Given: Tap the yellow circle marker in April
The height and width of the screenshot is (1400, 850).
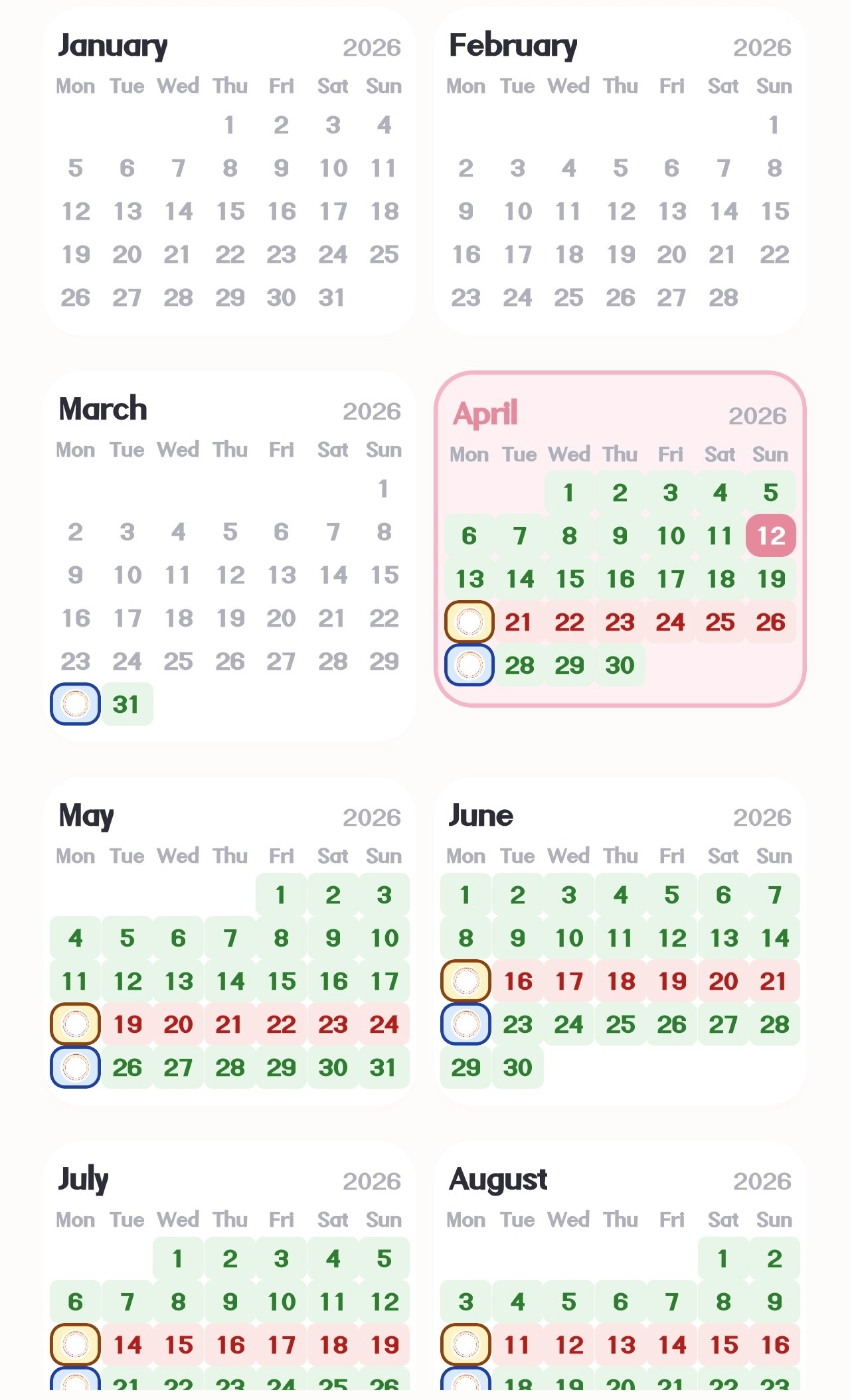Looking at the screenshot, I should click(469, 622).
